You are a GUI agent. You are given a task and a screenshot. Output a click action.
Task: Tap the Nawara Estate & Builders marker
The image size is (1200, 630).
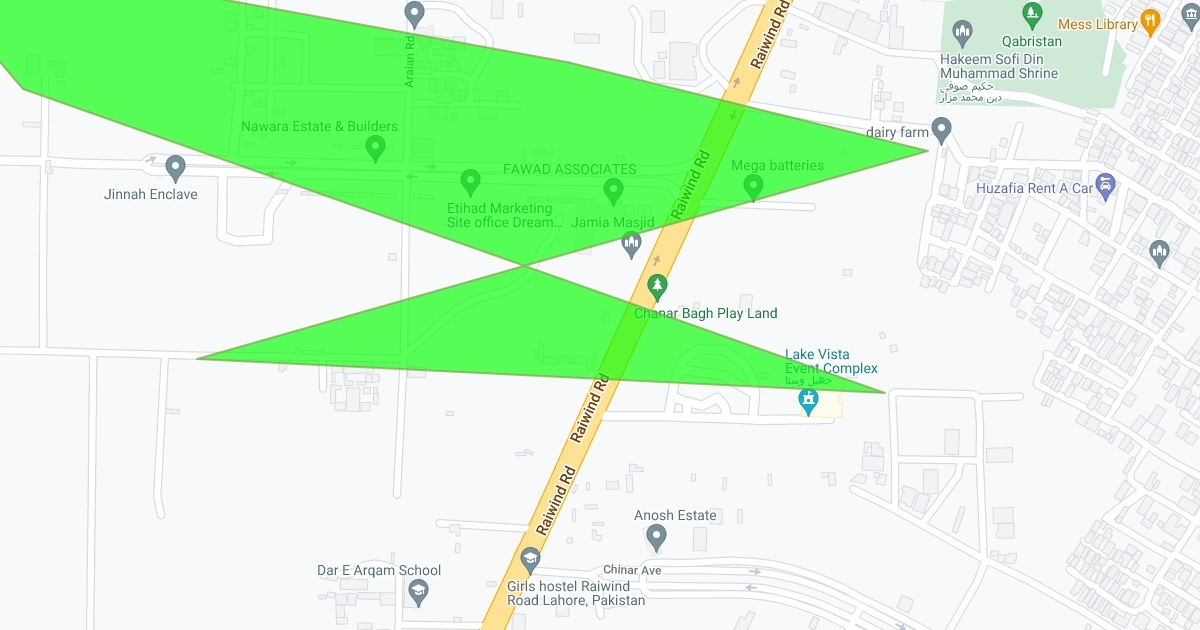point(375,149)
